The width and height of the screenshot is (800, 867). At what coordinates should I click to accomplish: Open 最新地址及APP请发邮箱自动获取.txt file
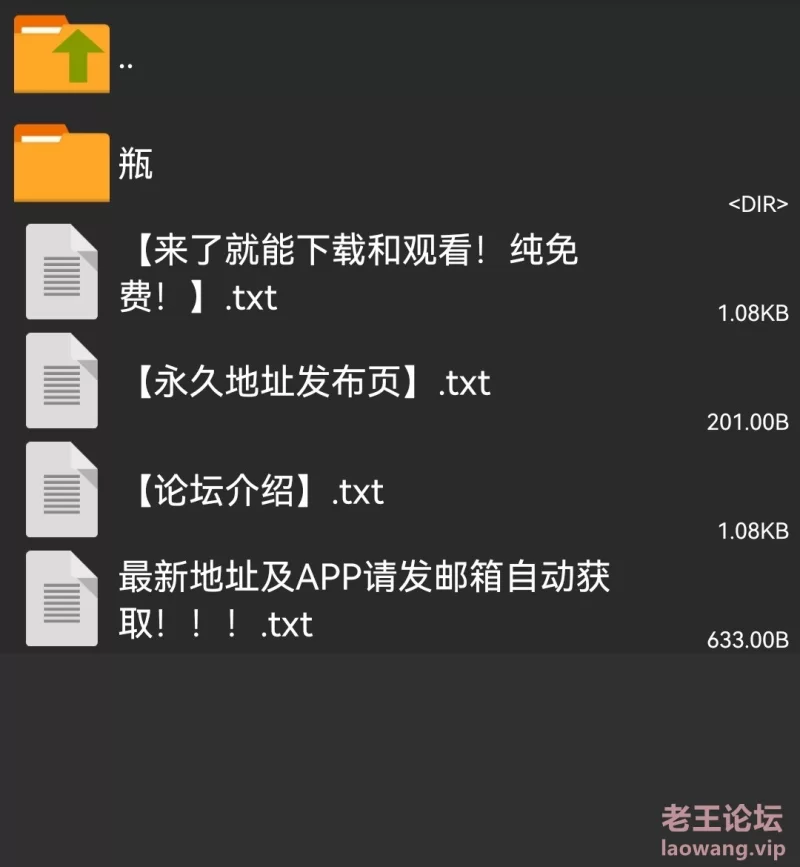363,600
